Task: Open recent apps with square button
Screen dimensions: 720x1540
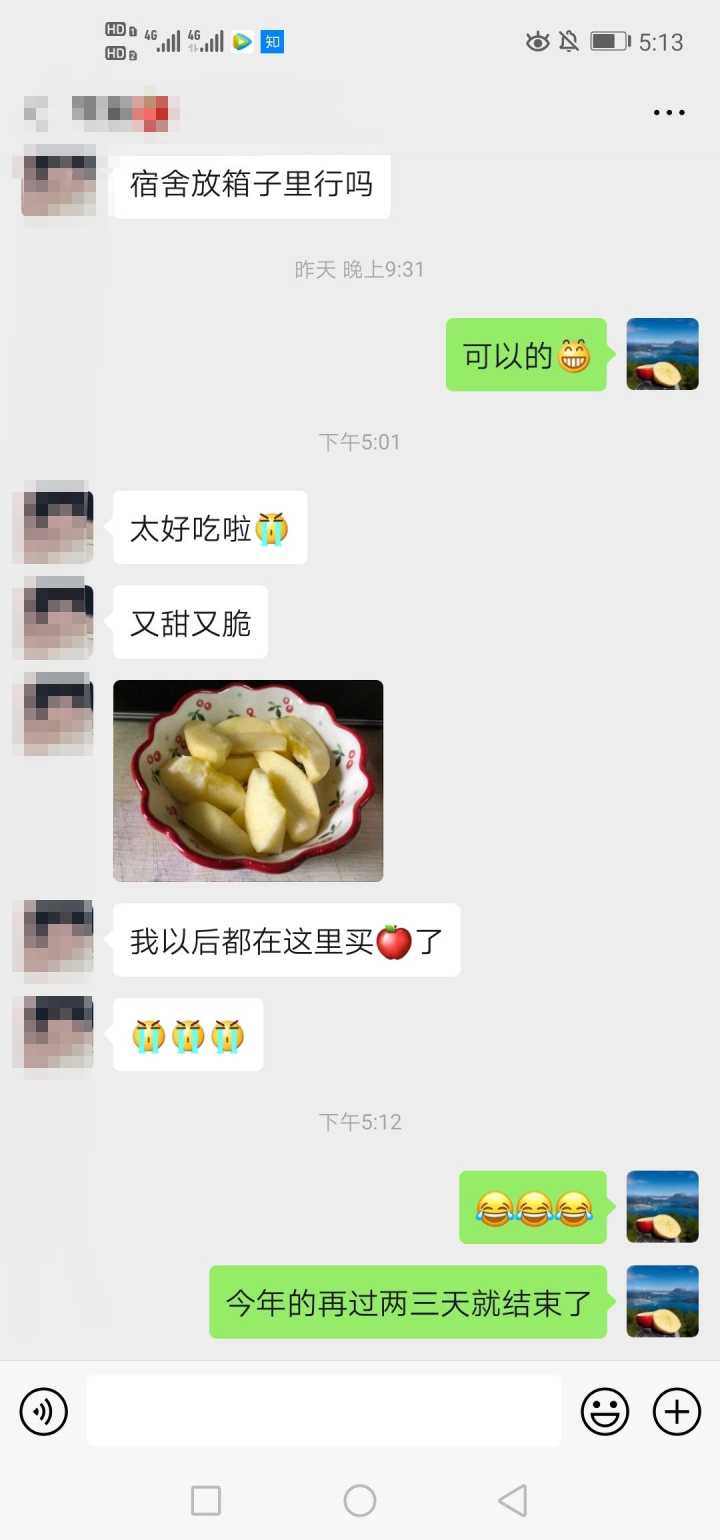Action: click(206, 1500)
